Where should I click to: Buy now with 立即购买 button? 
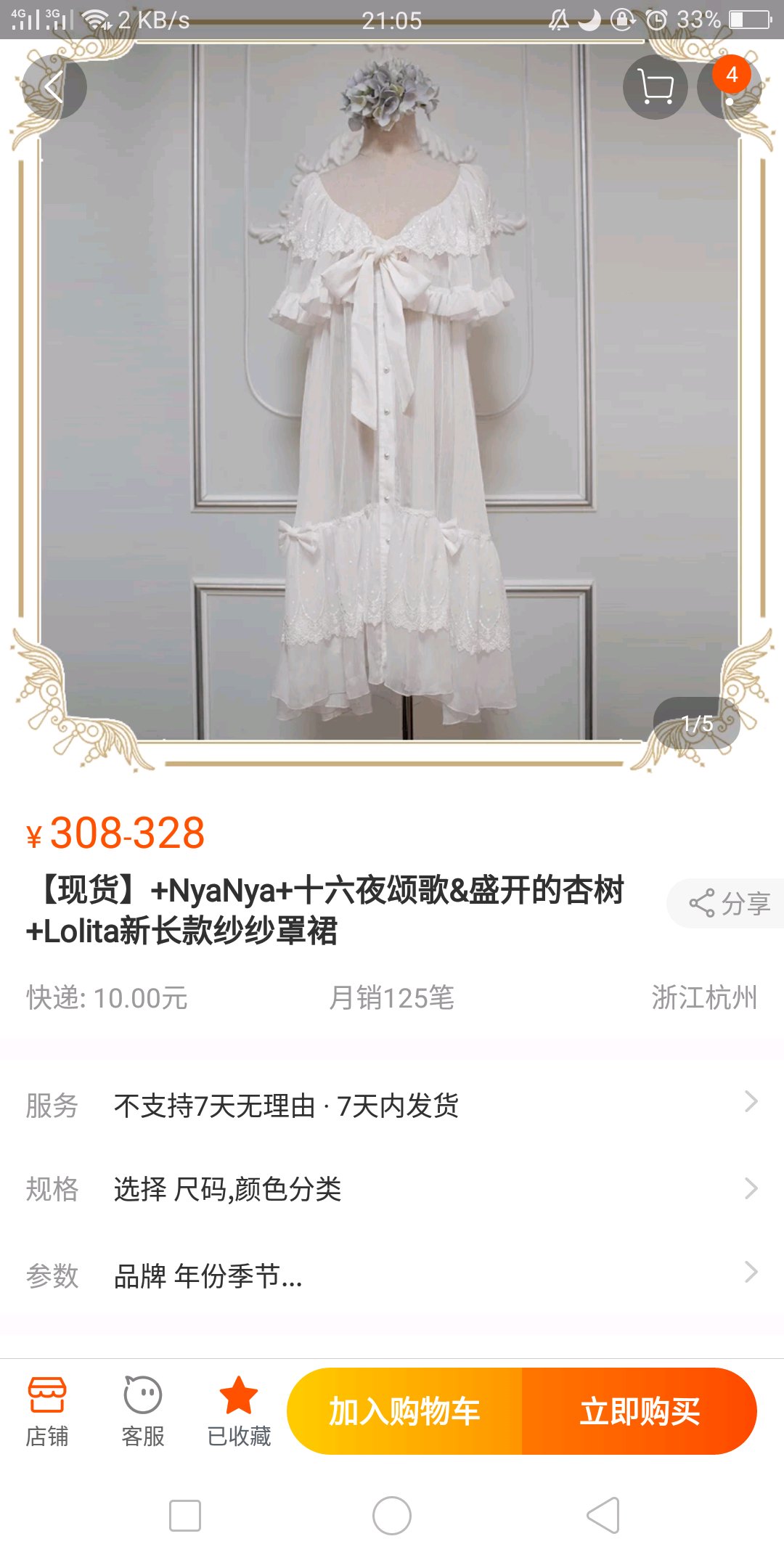[x=639, y=1411]
